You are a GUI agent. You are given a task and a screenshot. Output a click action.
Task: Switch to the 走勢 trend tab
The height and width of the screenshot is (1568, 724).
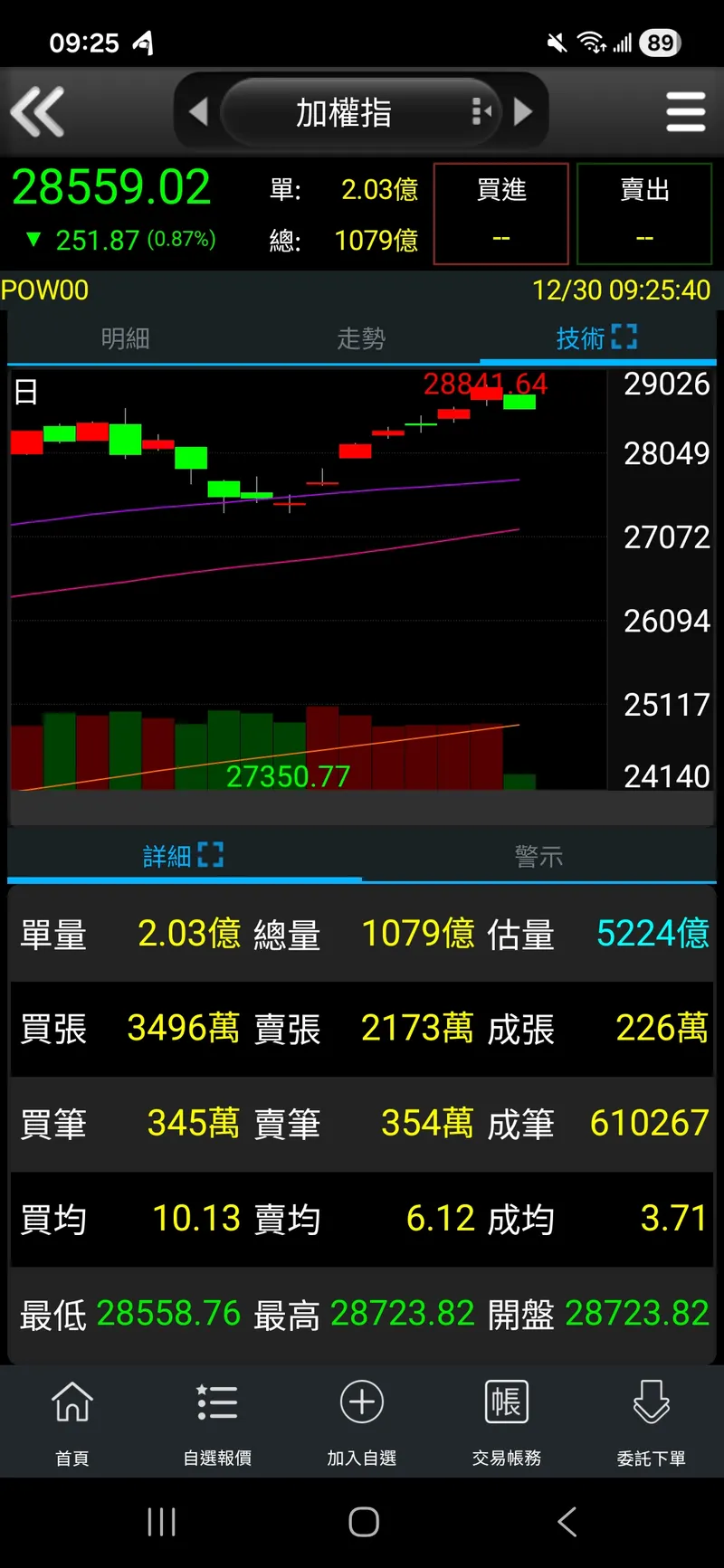[x=361, y=338]
